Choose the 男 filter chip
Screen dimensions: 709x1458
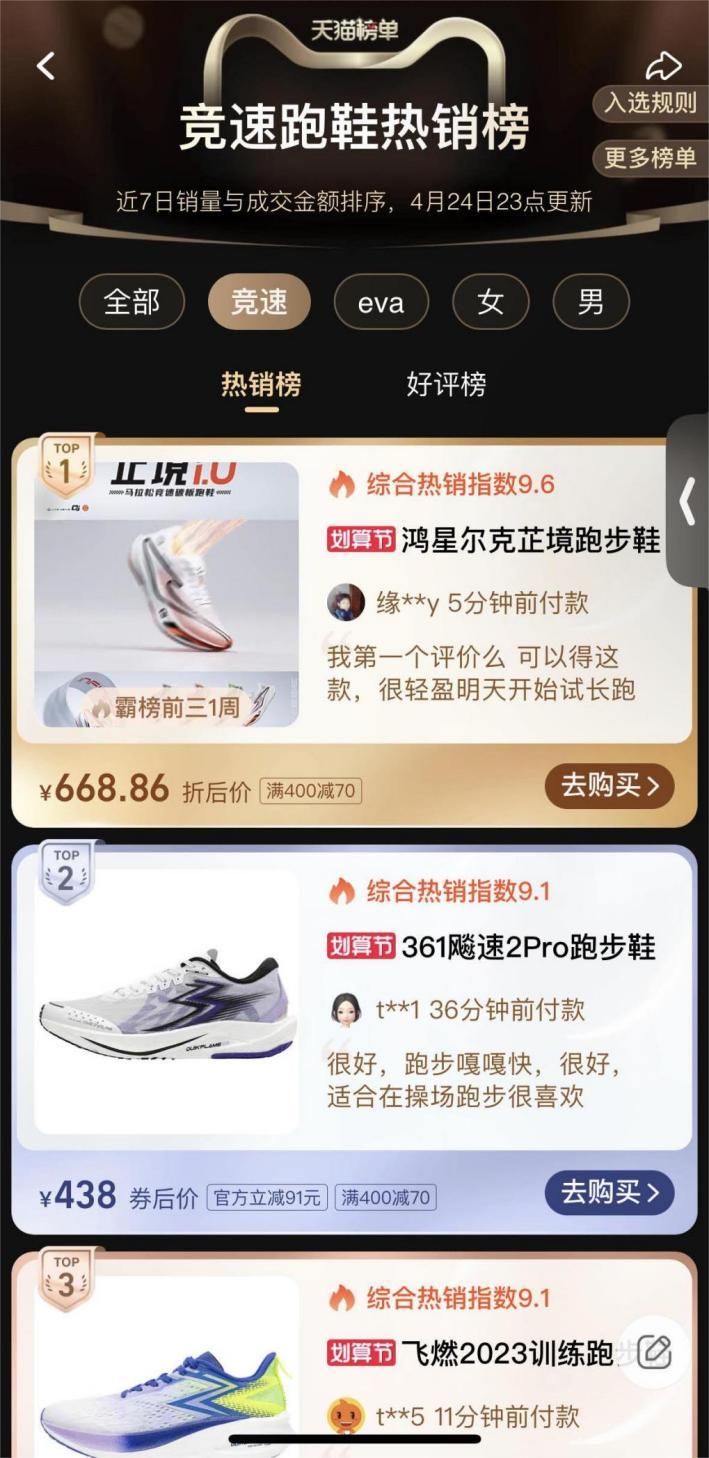(x=591, y=302)
